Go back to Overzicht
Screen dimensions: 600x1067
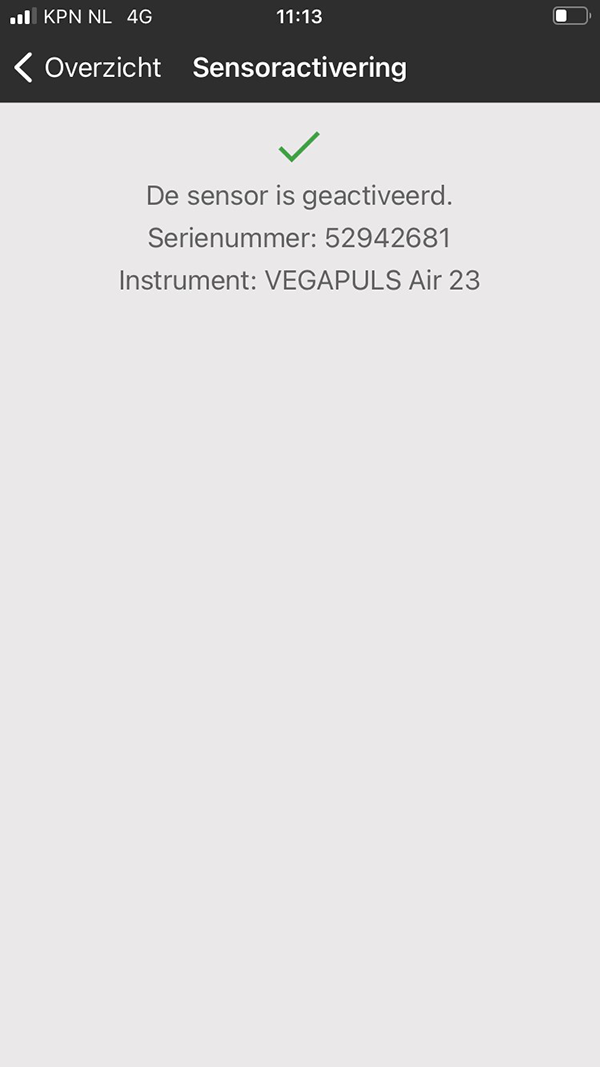[87, 68]
